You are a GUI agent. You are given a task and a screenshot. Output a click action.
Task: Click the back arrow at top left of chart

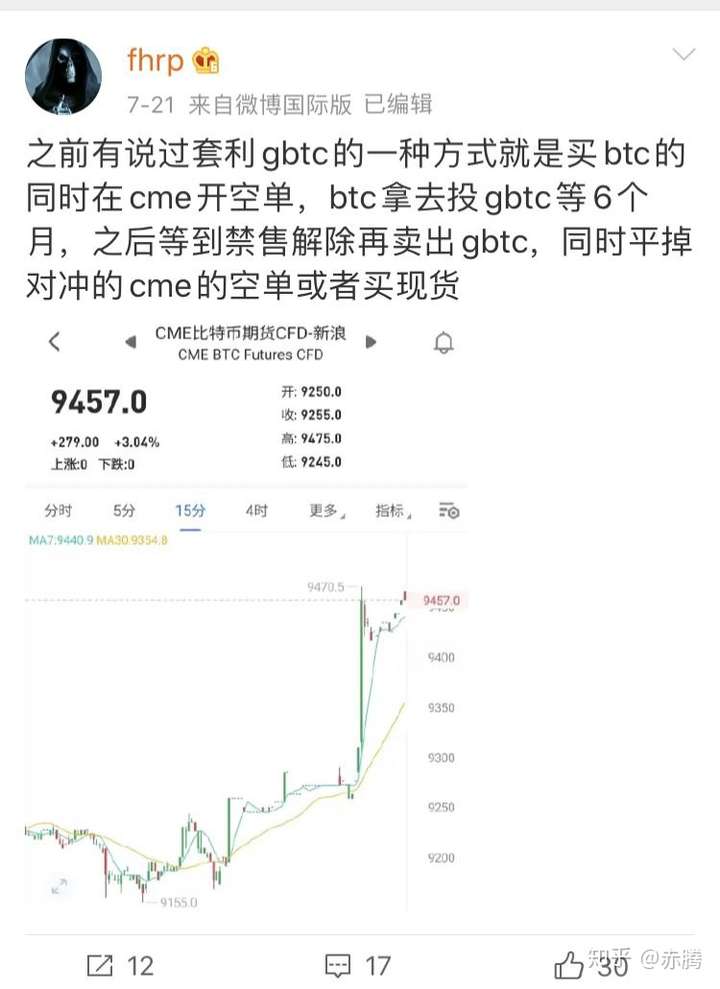55,342
